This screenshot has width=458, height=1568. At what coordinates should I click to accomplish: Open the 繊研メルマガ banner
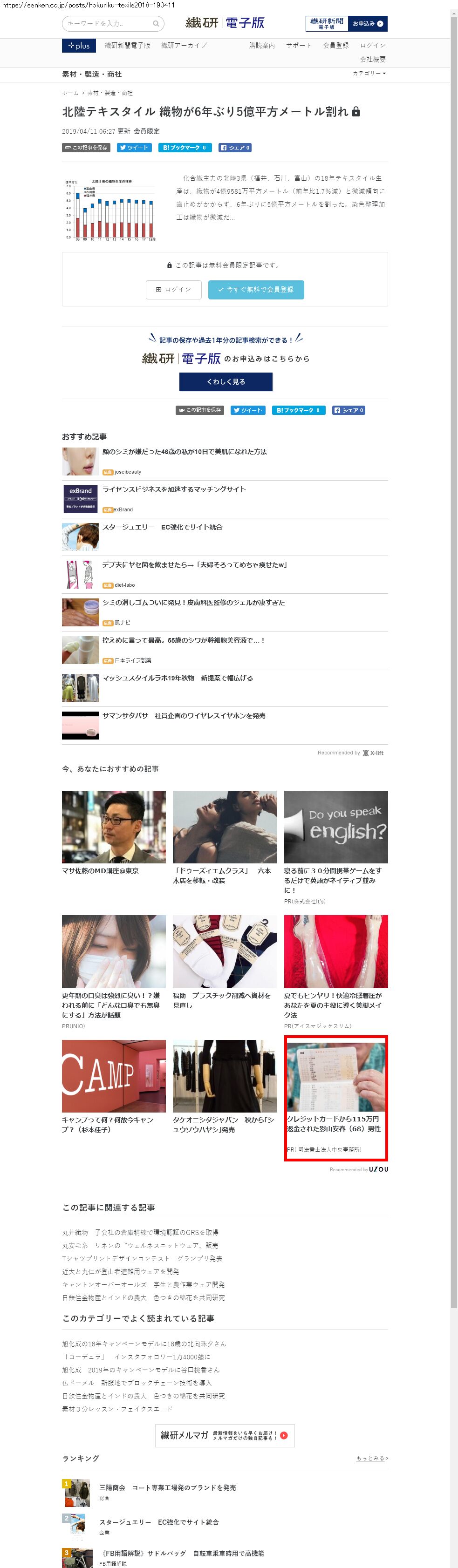(x=225, y=1435)
